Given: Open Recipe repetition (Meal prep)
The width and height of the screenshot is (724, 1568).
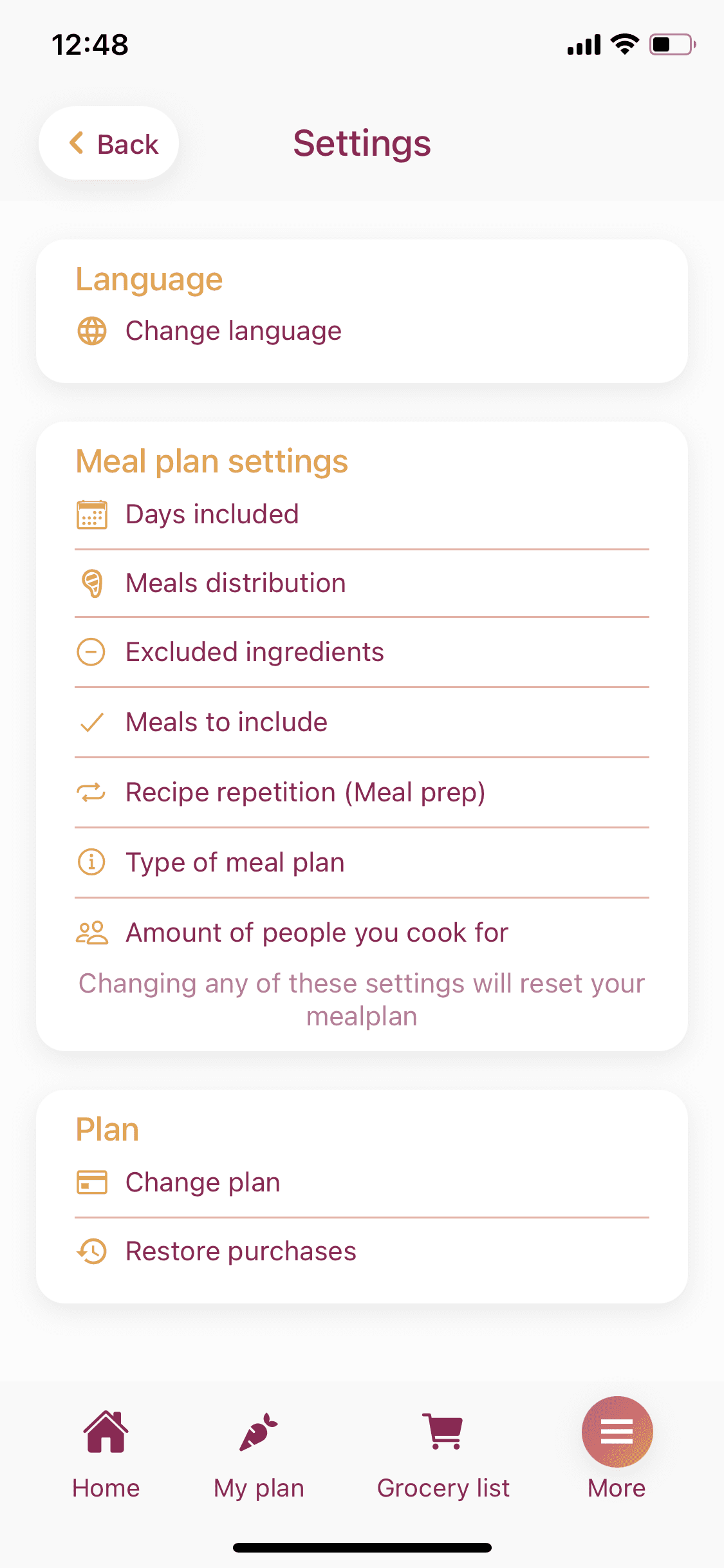Looking at the screenshot, I should click(x=362, y=792).
